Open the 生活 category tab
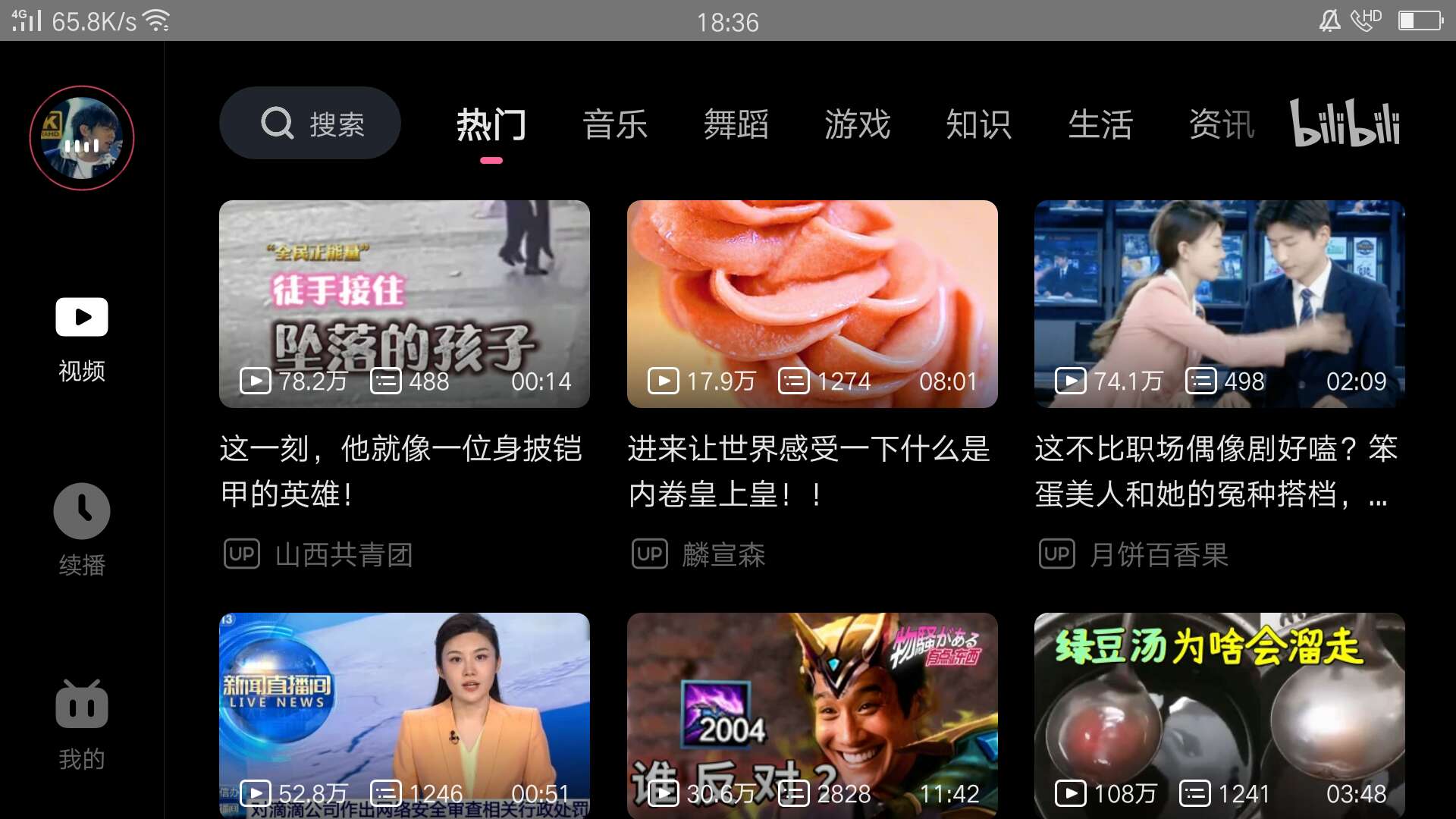 click(x=1100, y=124)
